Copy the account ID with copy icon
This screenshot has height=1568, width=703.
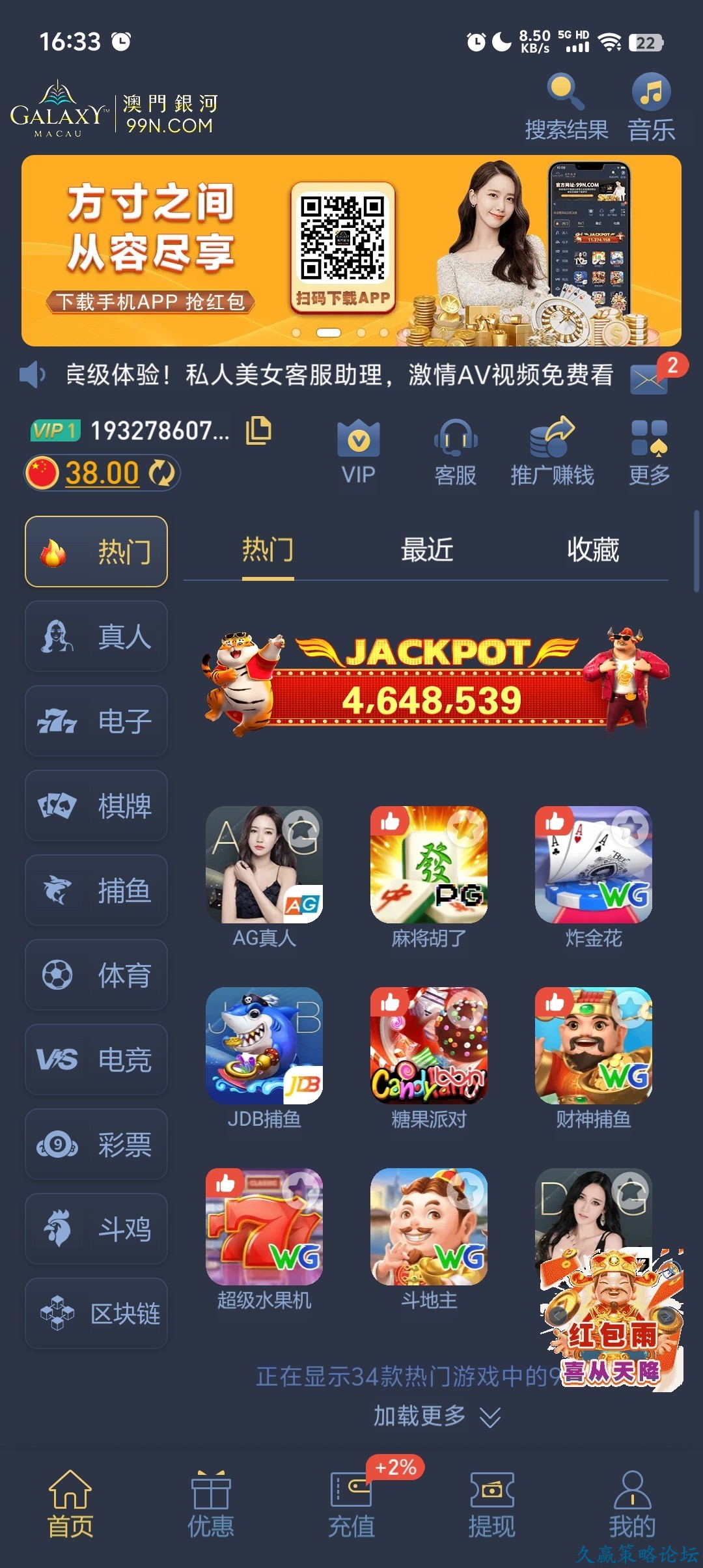point(258,430)
